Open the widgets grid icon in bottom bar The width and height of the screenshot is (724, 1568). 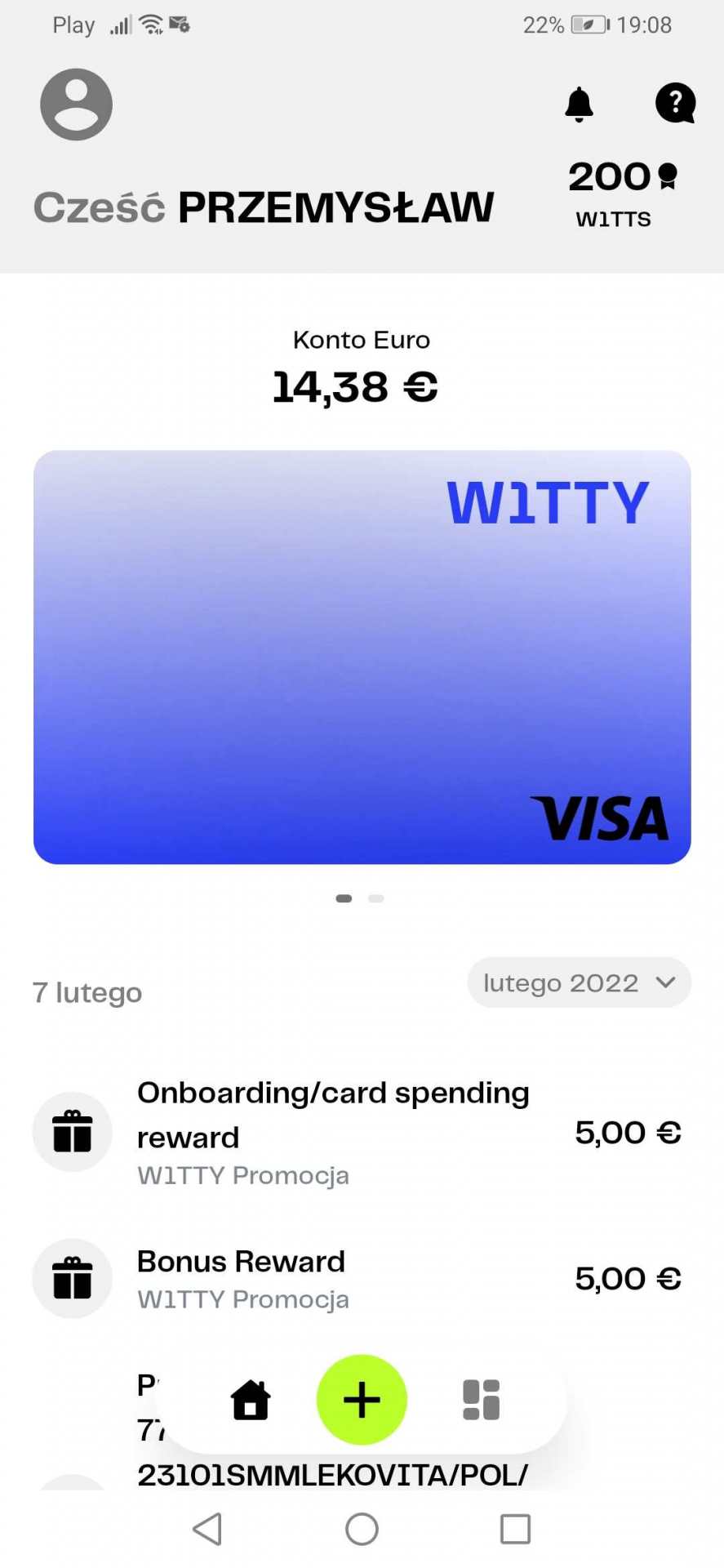pos(480,1399)
